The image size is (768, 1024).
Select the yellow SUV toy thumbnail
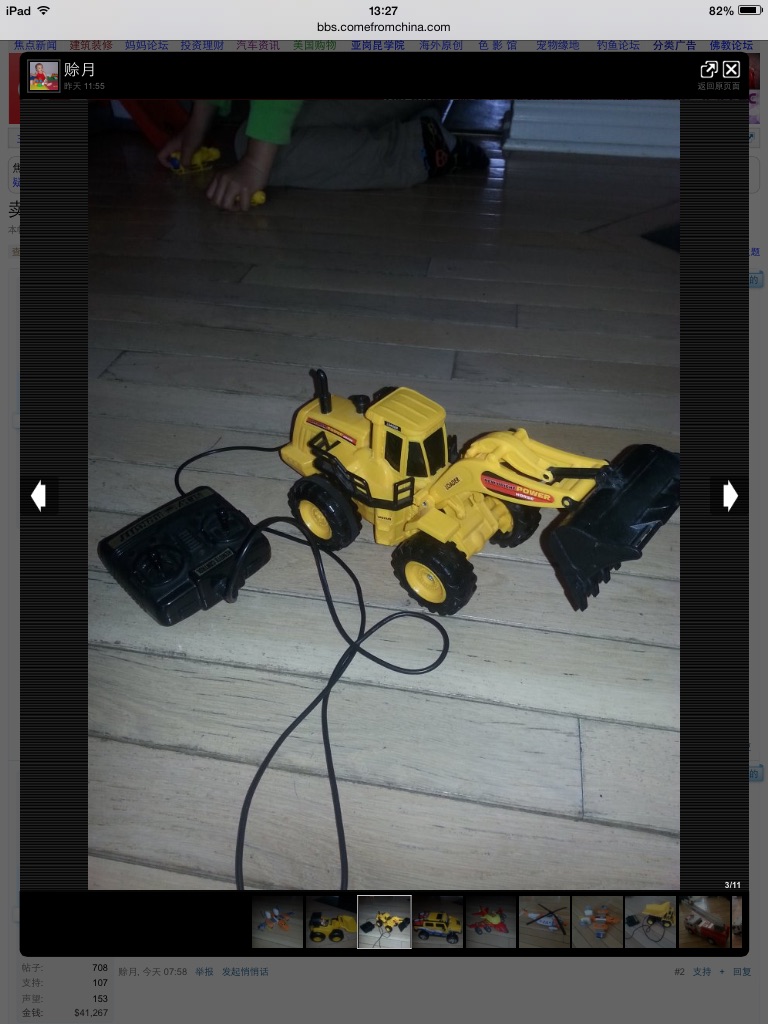(438, 921)
